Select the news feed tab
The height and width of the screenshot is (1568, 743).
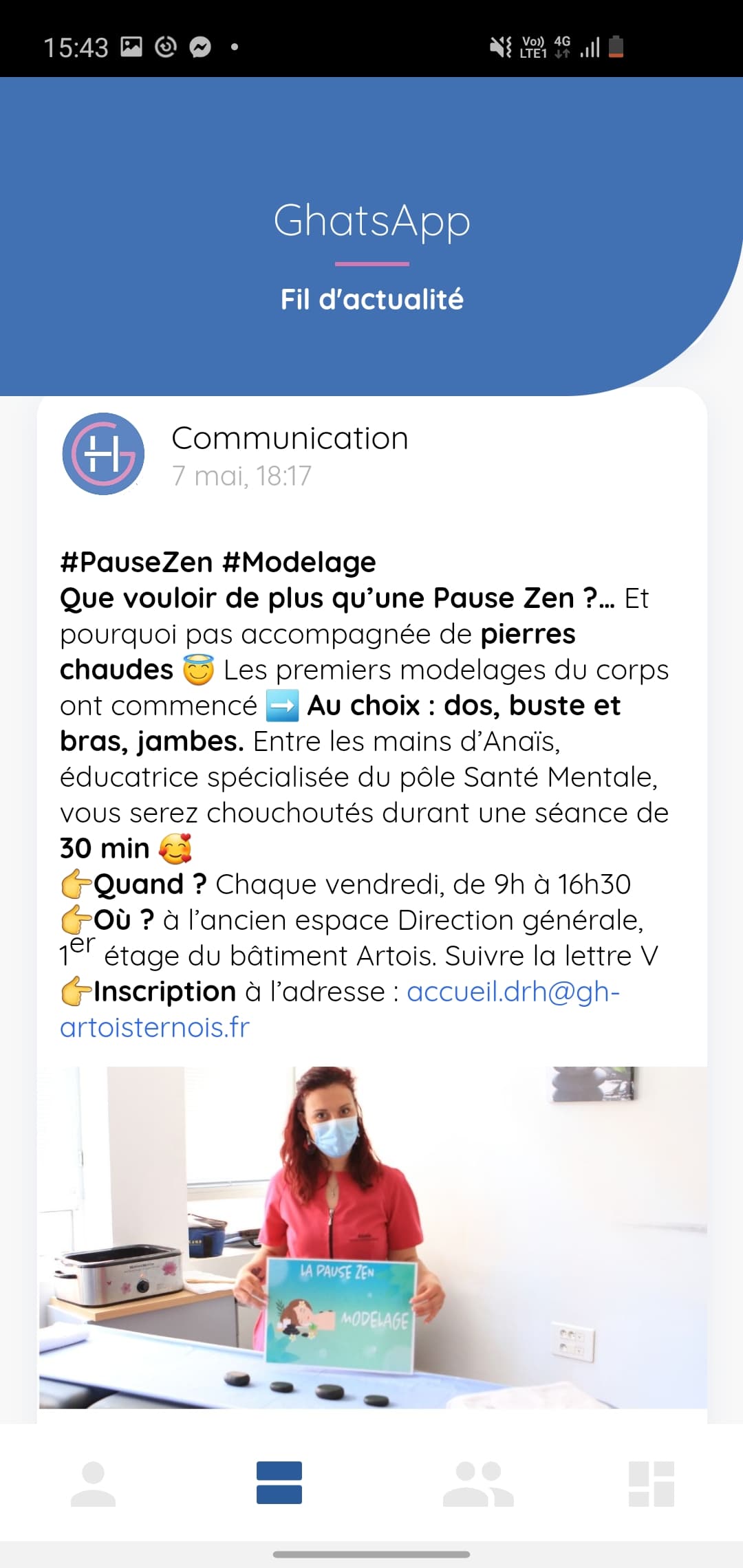click(x=279, y=1483)
